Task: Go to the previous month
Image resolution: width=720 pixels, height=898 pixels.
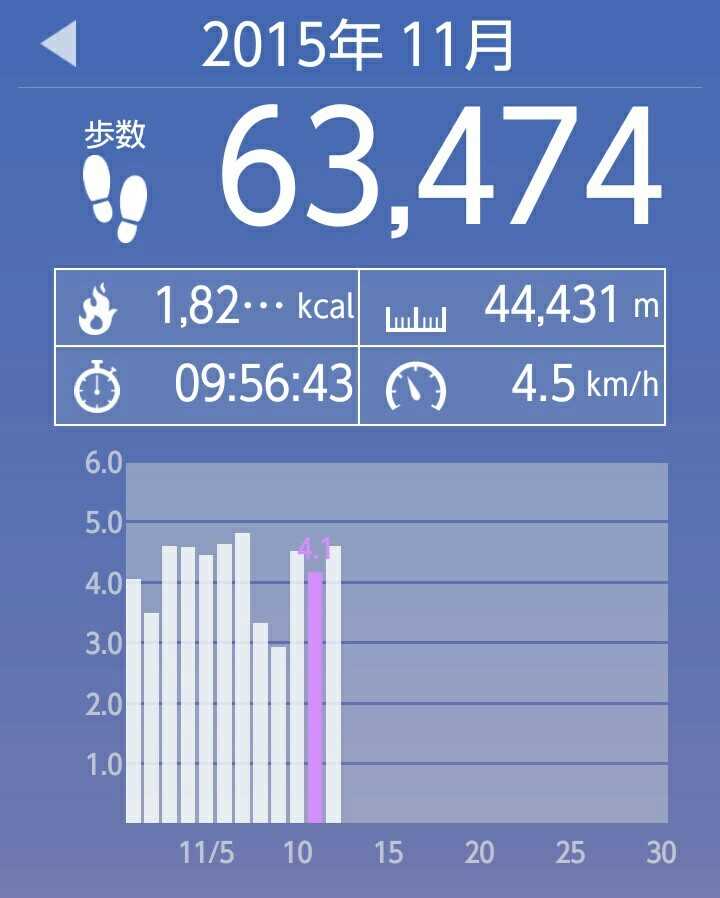Action: coord(59,46)
